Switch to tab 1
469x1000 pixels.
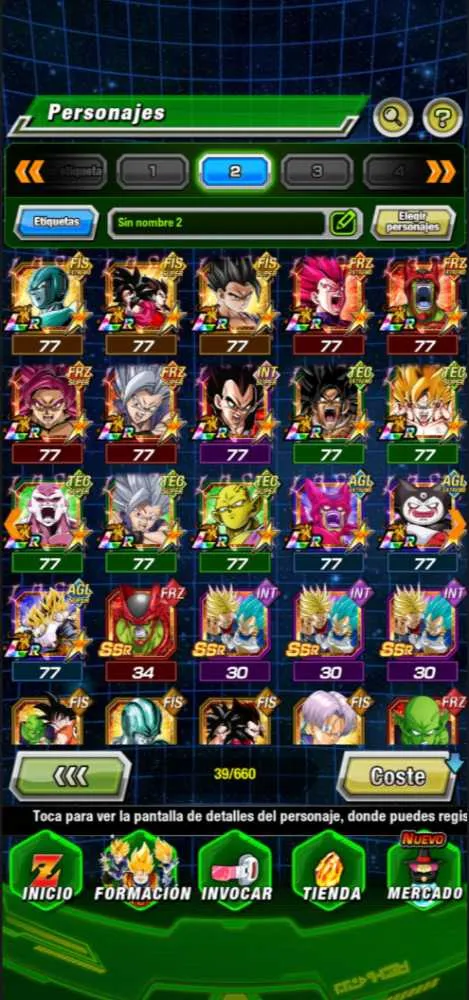[153, 171]
